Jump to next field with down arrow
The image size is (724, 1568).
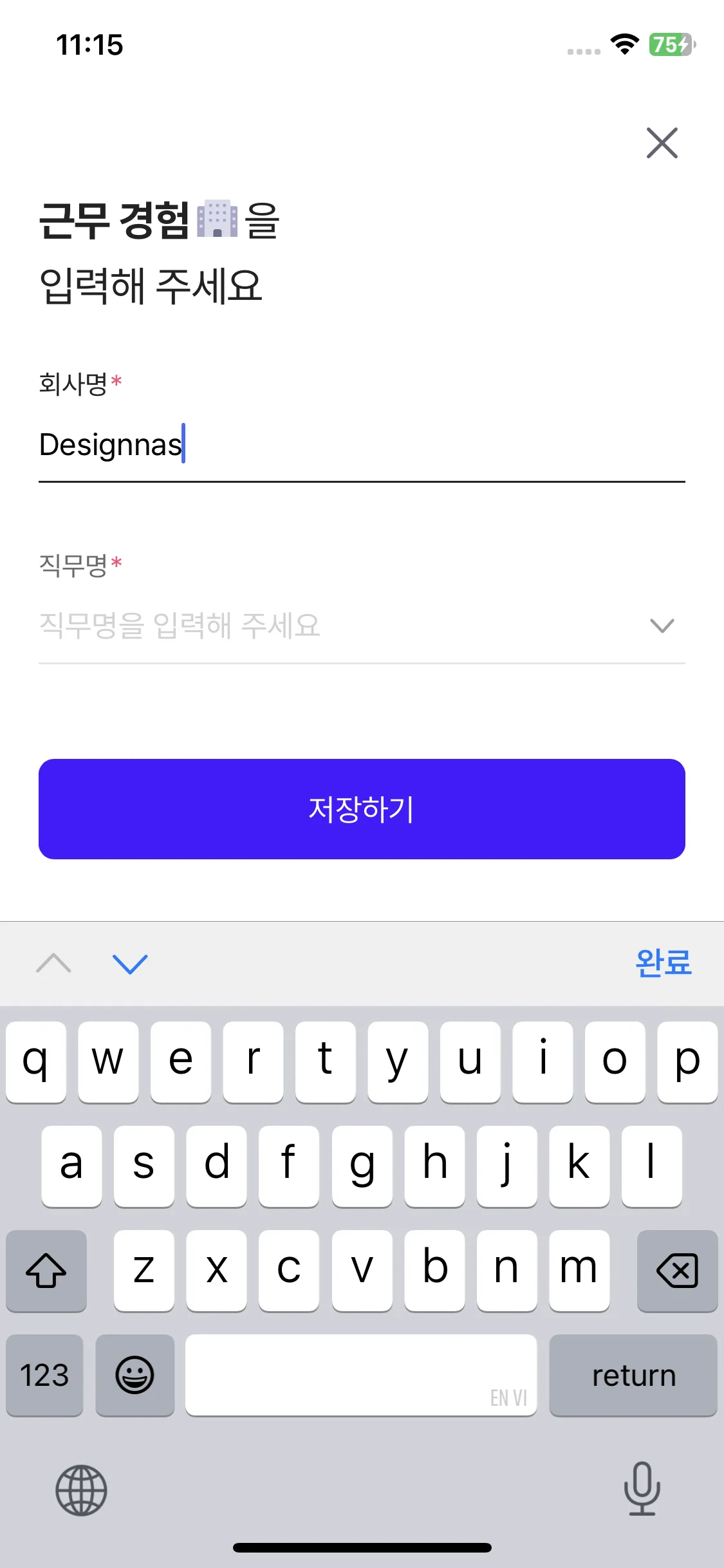(130, 964)
